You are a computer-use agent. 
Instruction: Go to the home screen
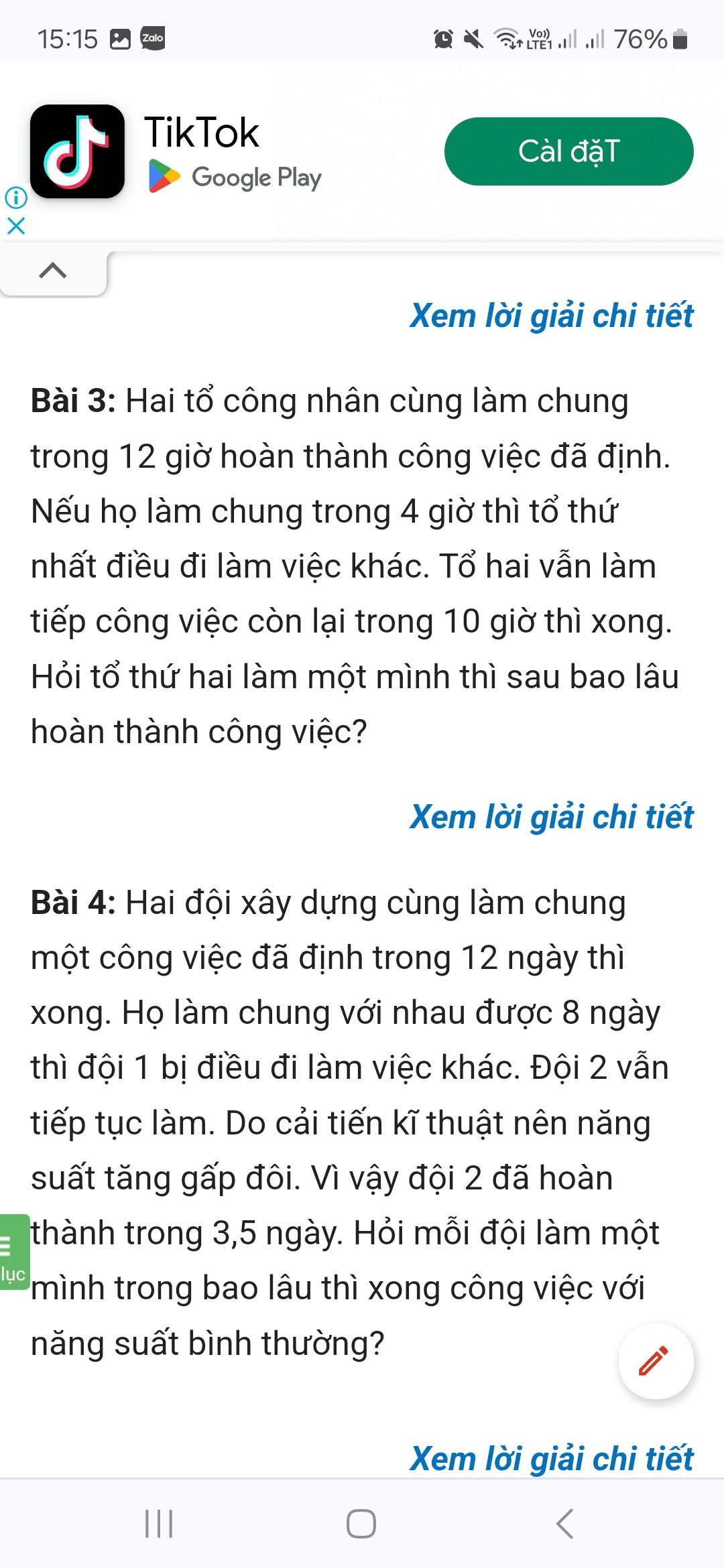[361, 1524]
